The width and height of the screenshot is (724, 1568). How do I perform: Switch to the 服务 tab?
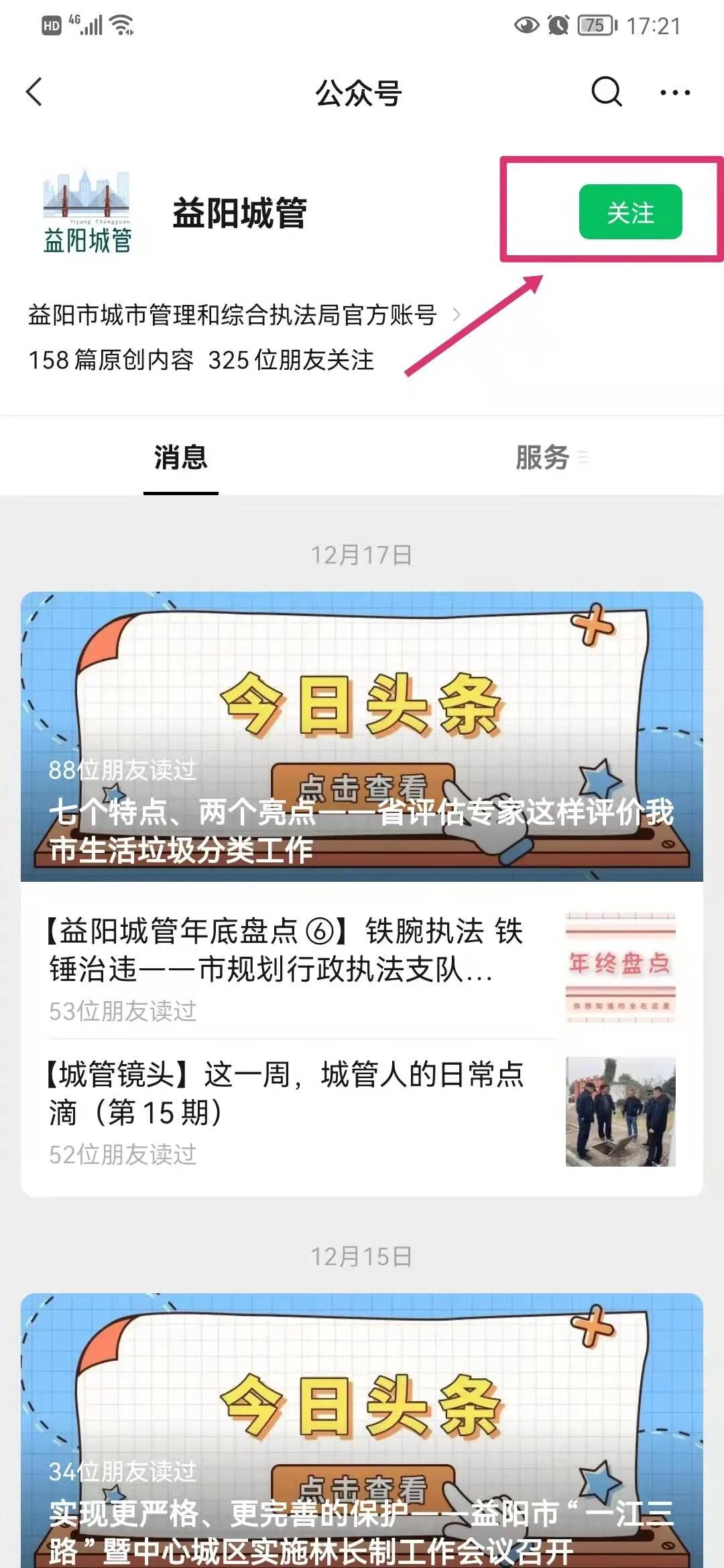pos(543,458)
